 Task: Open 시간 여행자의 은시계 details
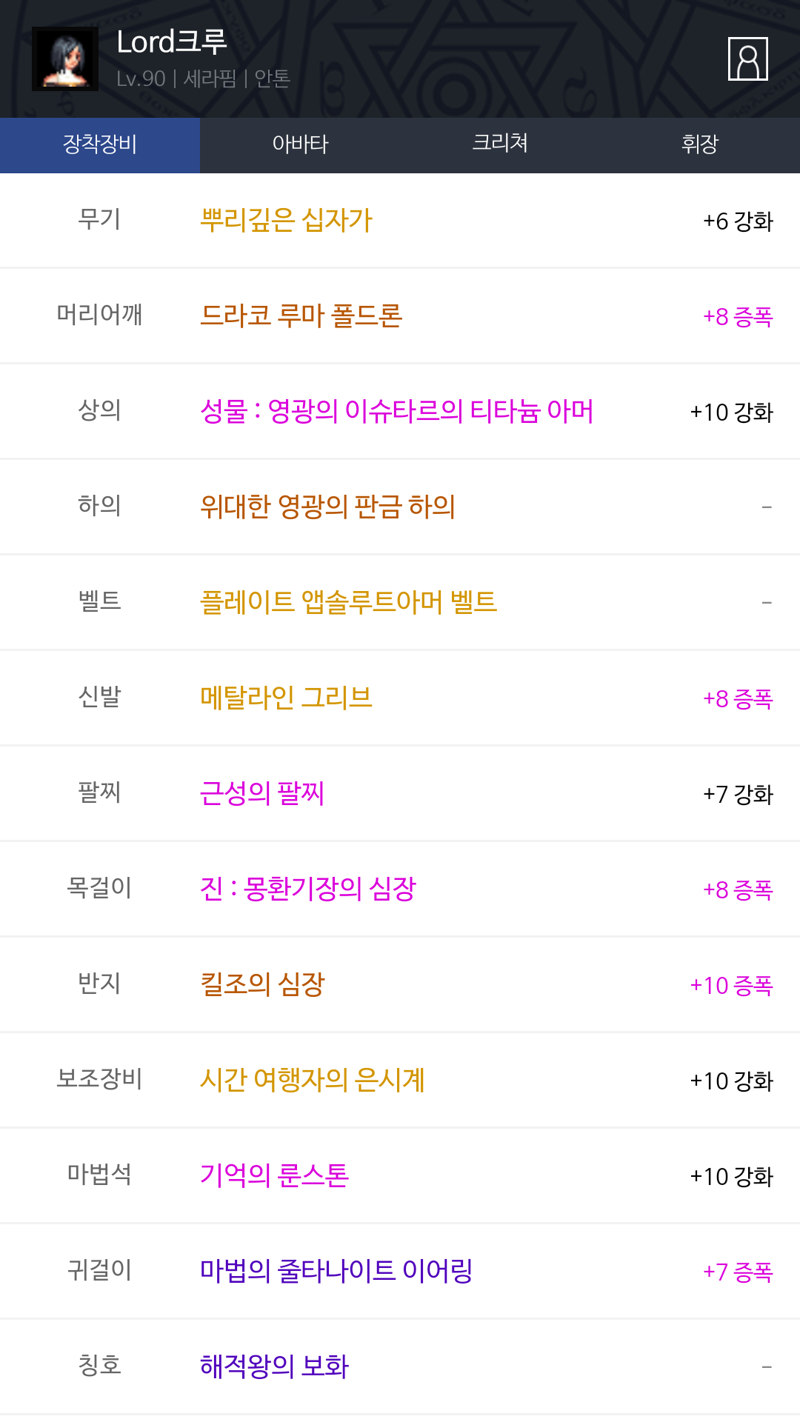click(312, 1080)
